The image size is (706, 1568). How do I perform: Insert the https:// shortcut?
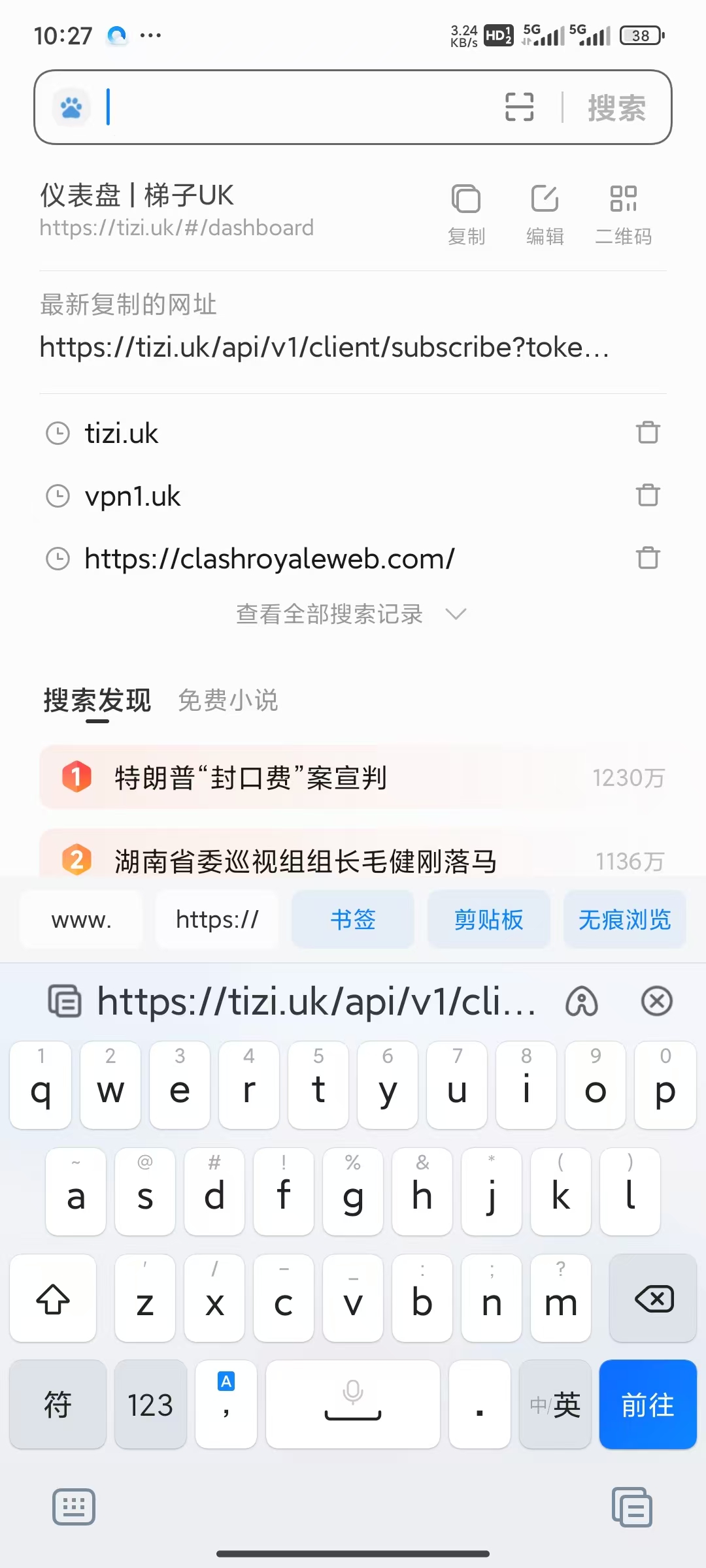coord(217,919)
